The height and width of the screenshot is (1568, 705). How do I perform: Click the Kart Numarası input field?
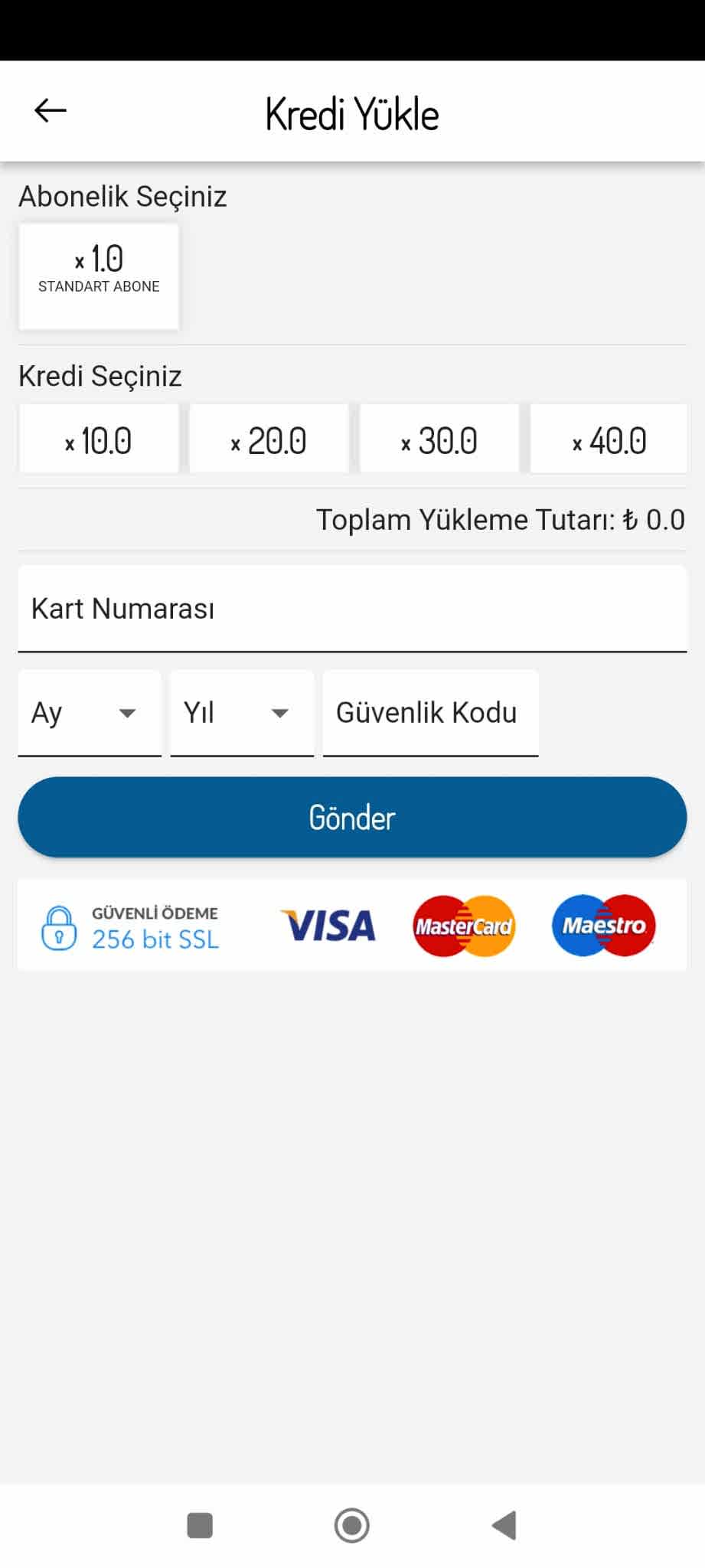click(352, 609)
